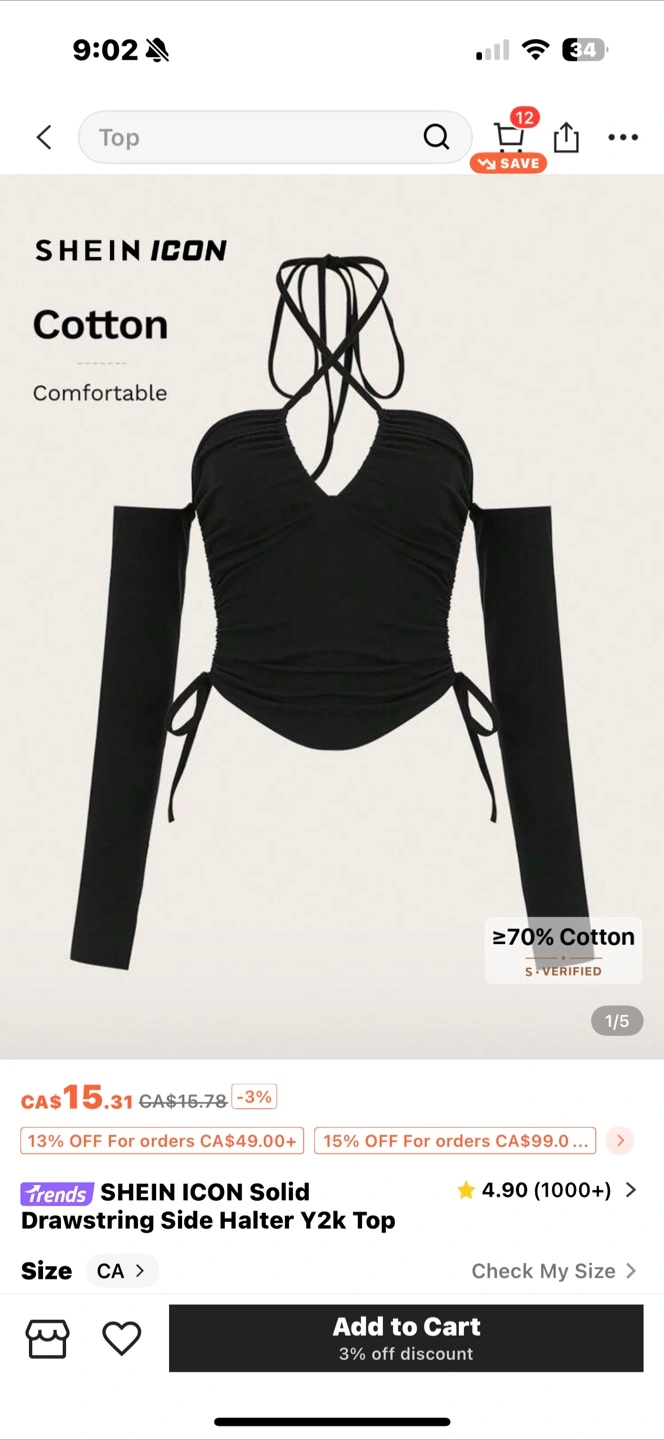
Task: Open the three-dot overflow menu
Action: click(623, 138)
